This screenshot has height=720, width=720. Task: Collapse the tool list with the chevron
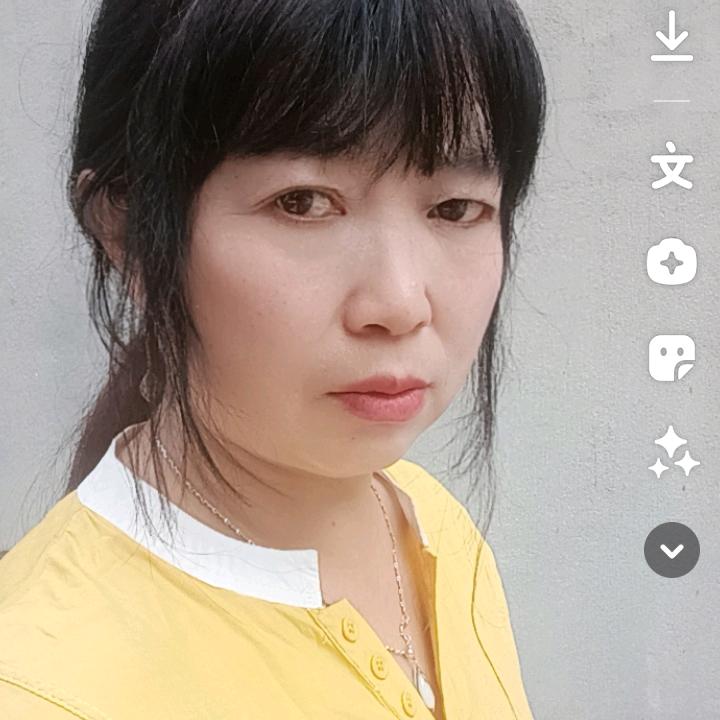(672, 550)
